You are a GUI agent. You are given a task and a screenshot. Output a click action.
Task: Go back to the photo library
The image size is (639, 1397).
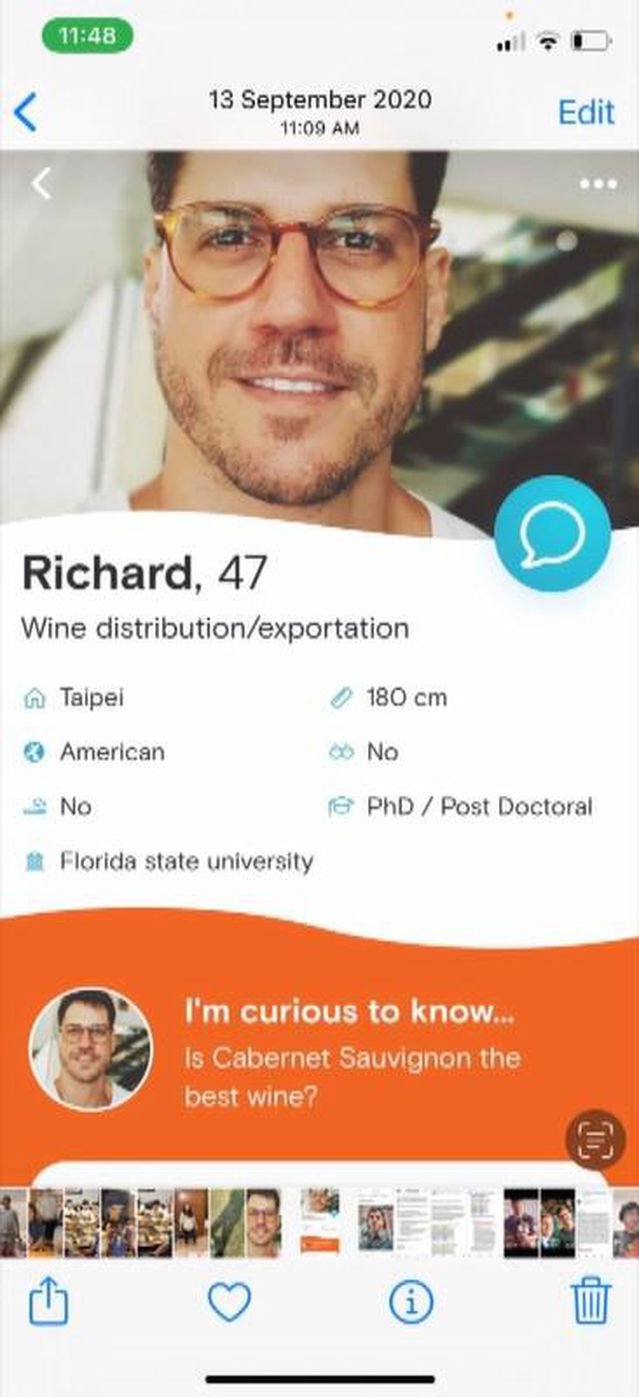pyautogui.click(x=26, y=112)
